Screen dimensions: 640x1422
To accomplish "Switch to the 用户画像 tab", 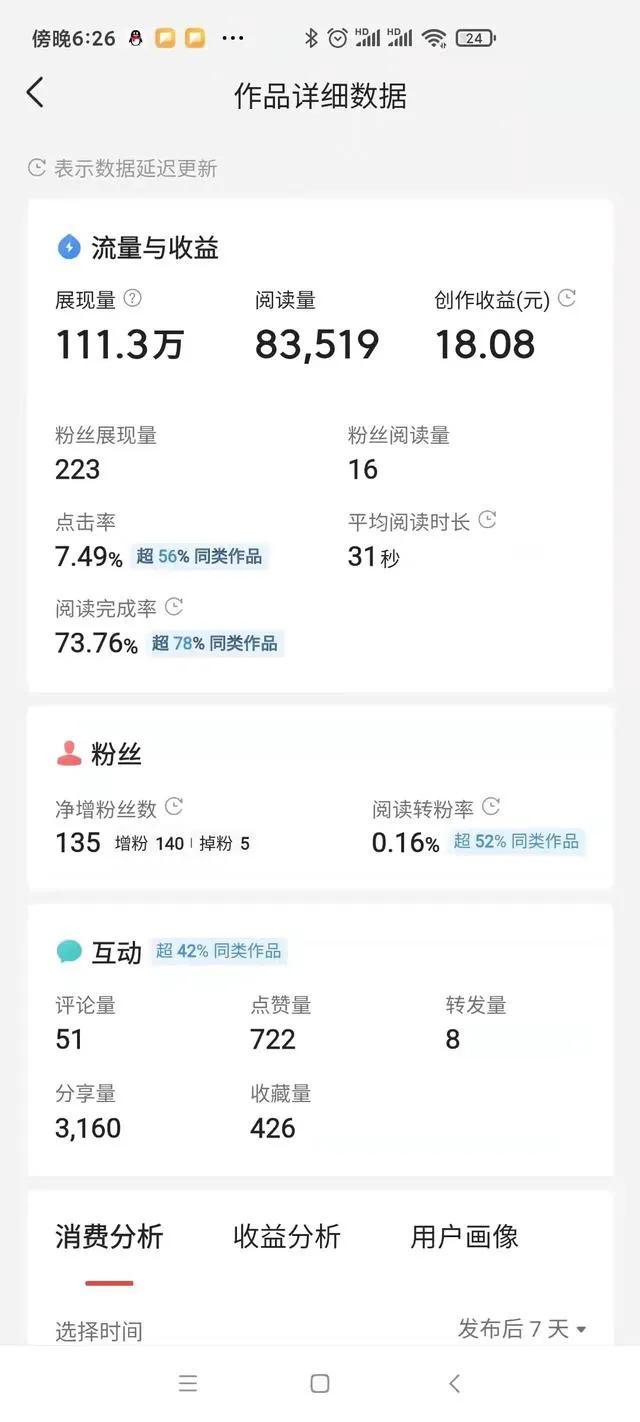I will pos(464,1237).
